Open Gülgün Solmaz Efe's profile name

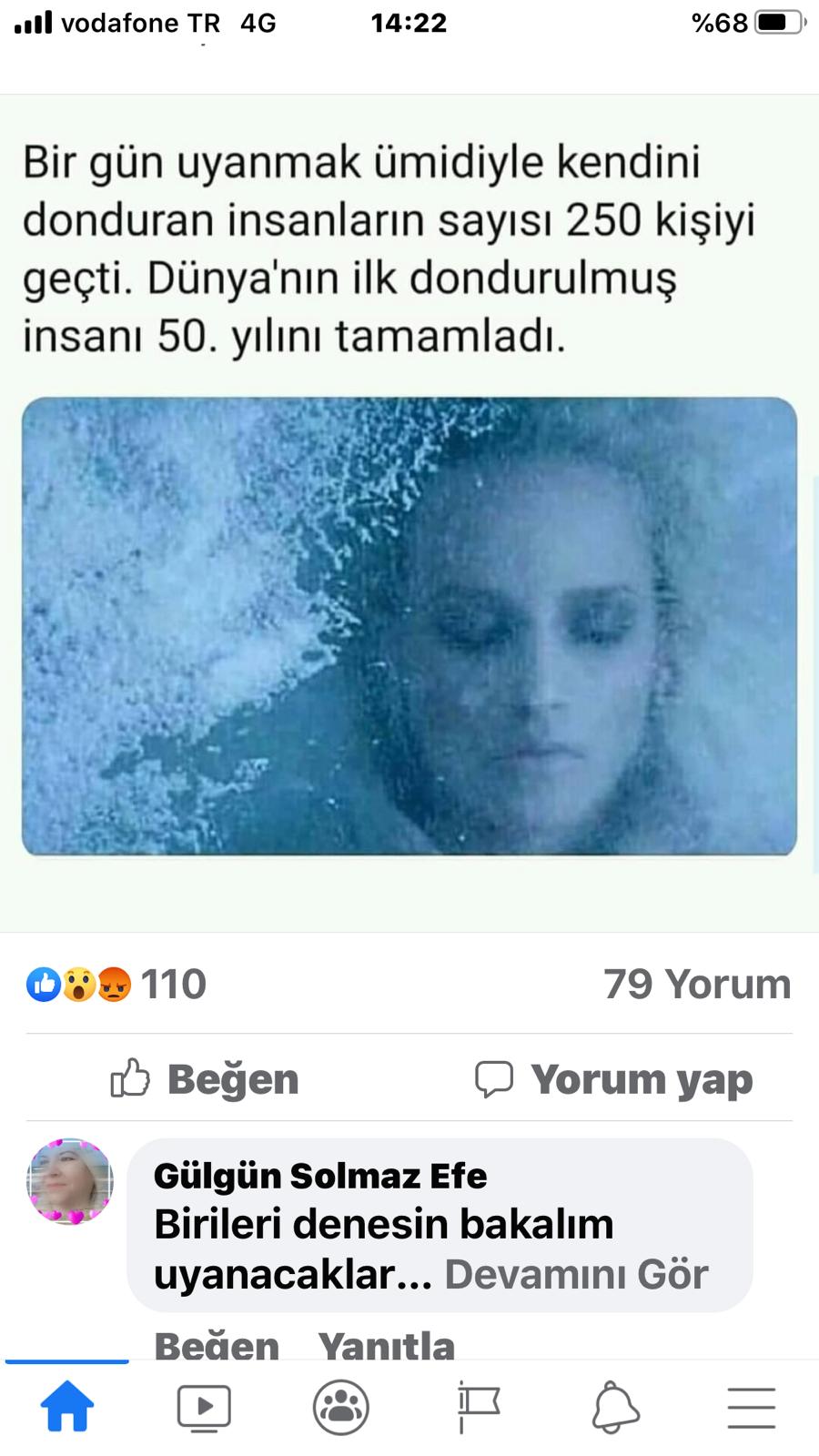(x=320, y=1176)
